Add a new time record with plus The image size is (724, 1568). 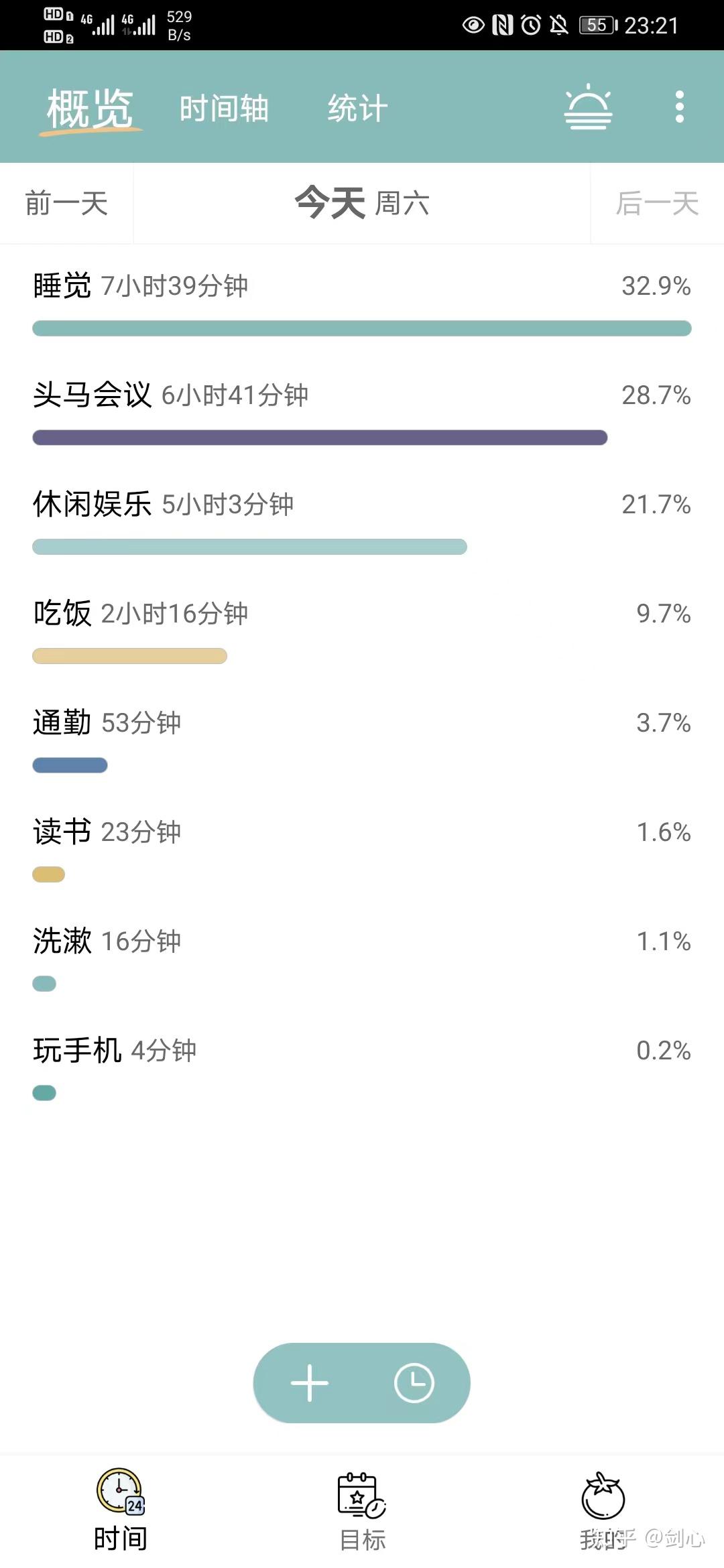click(x=309, y=1383)
